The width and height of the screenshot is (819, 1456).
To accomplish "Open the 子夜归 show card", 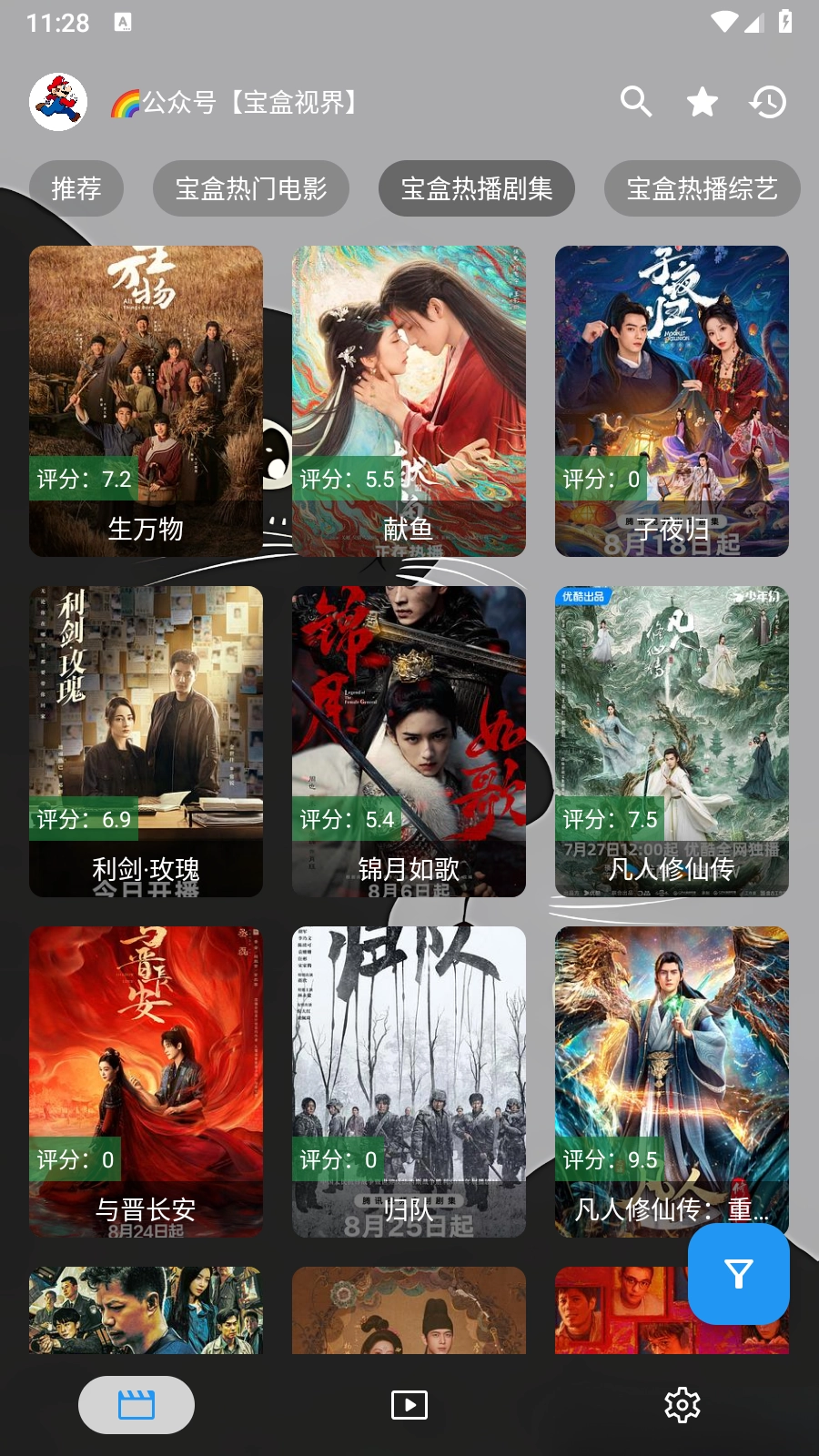I will point(672,400).
